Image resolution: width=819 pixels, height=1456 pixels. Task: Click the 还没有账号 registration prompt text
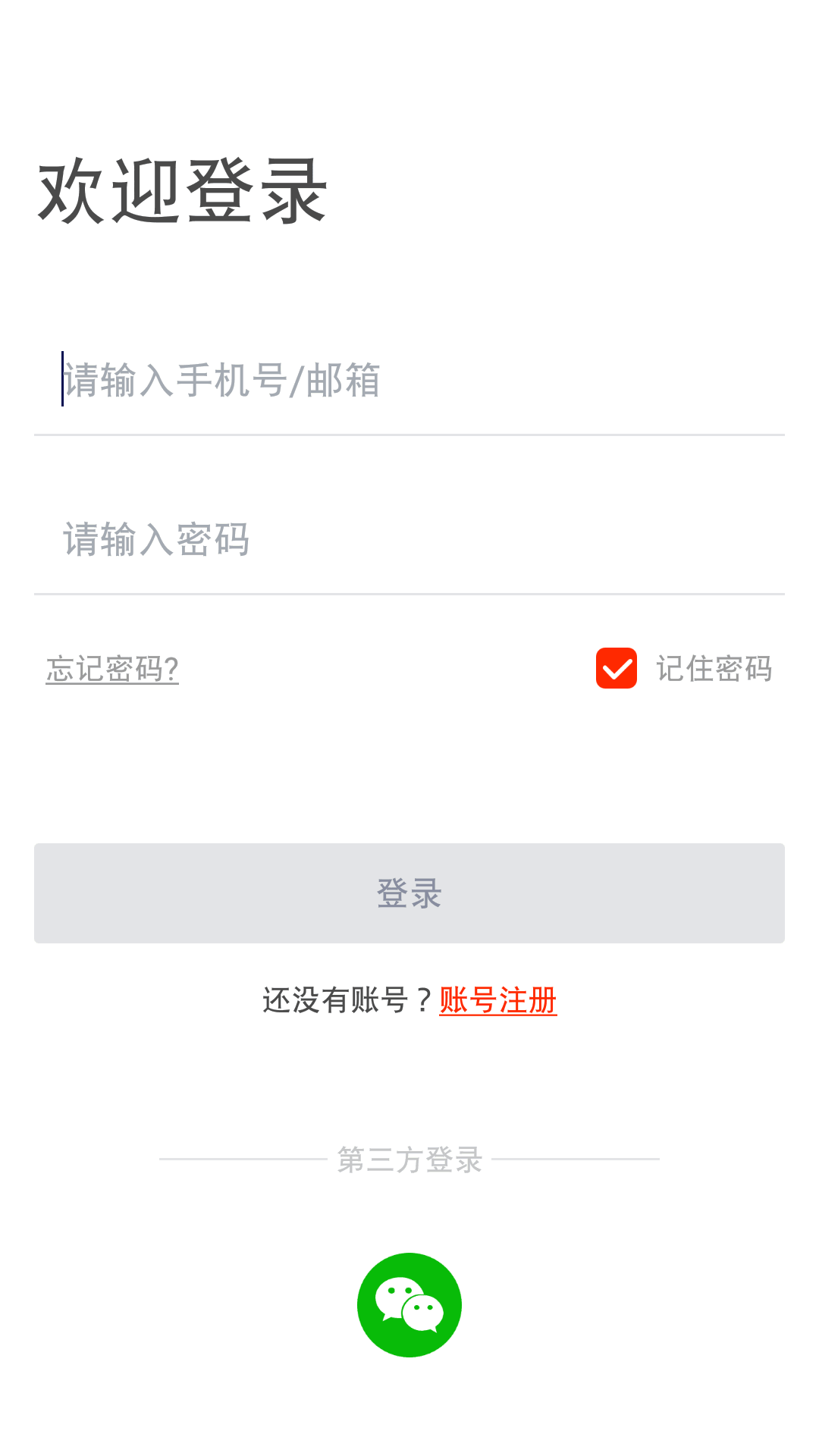click(347, 1001)
